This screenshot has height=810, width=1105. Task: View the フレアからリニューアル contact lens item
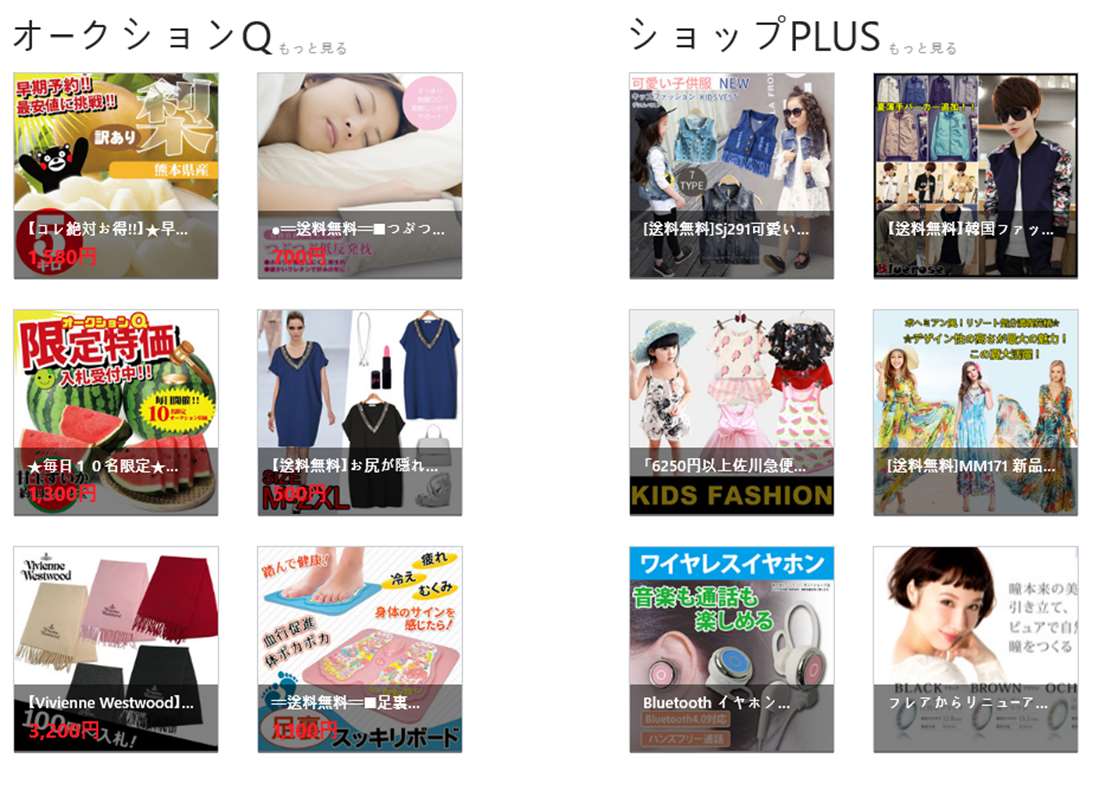(975, 649)
